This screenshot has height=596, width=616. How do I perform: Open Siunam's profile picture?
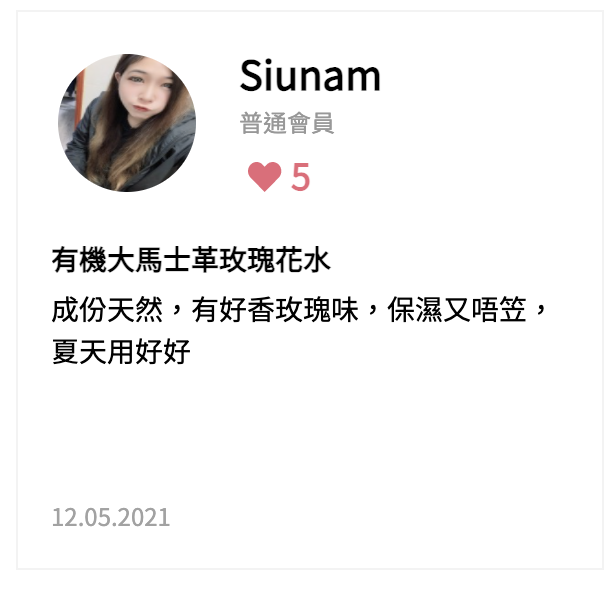click(127, 123)
